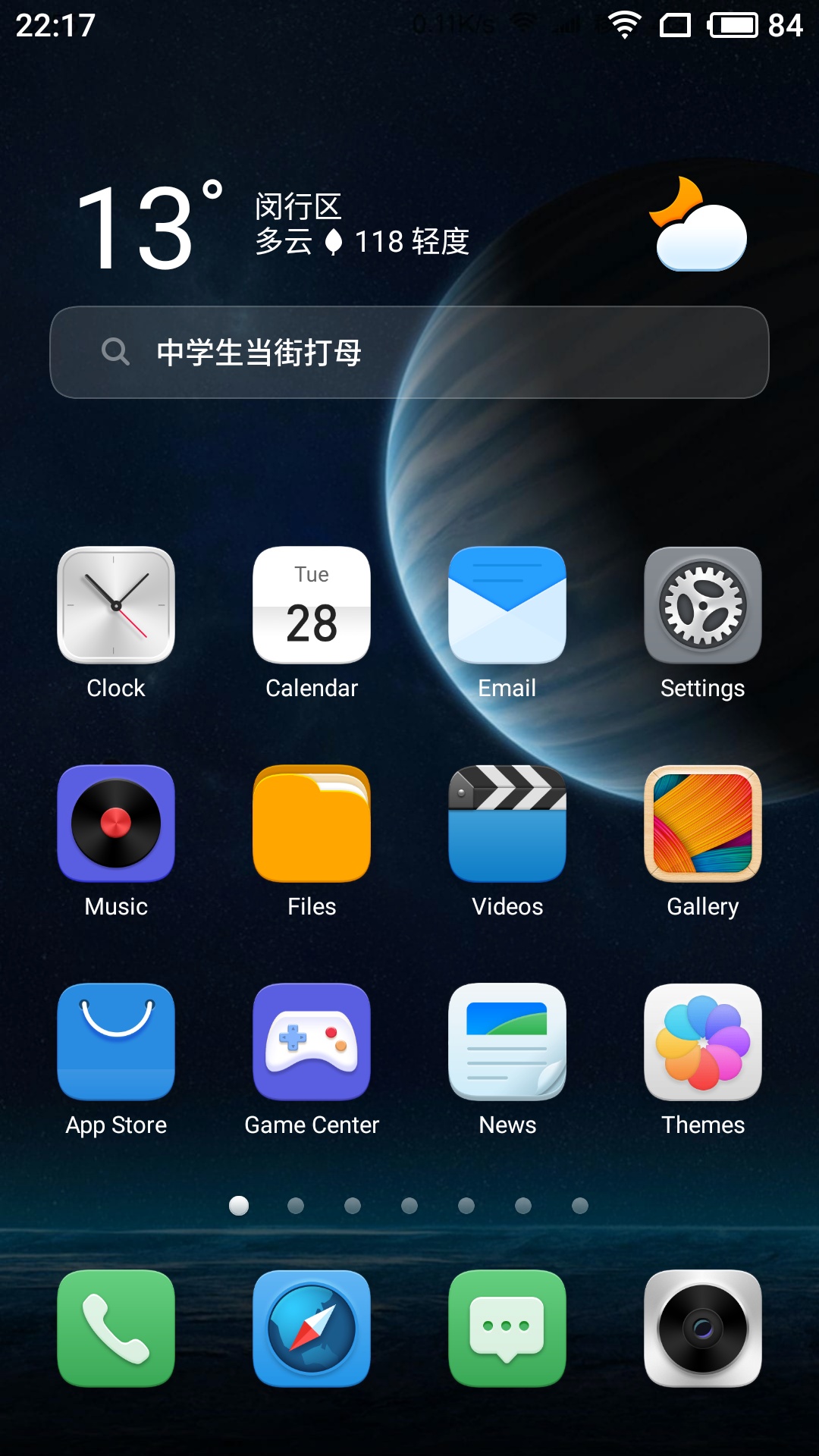Open the Themes app
The width and height of the screenshot is (819, 1456).
click(x=703, y=1042)
